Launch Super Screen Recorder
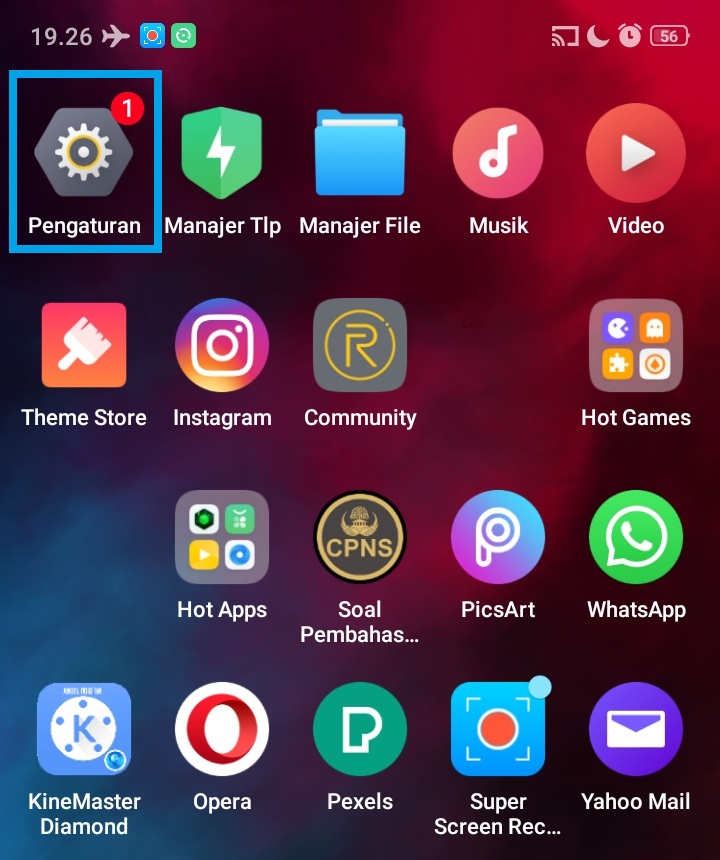Viewport: 720px width, 860px height. (498, 729)
